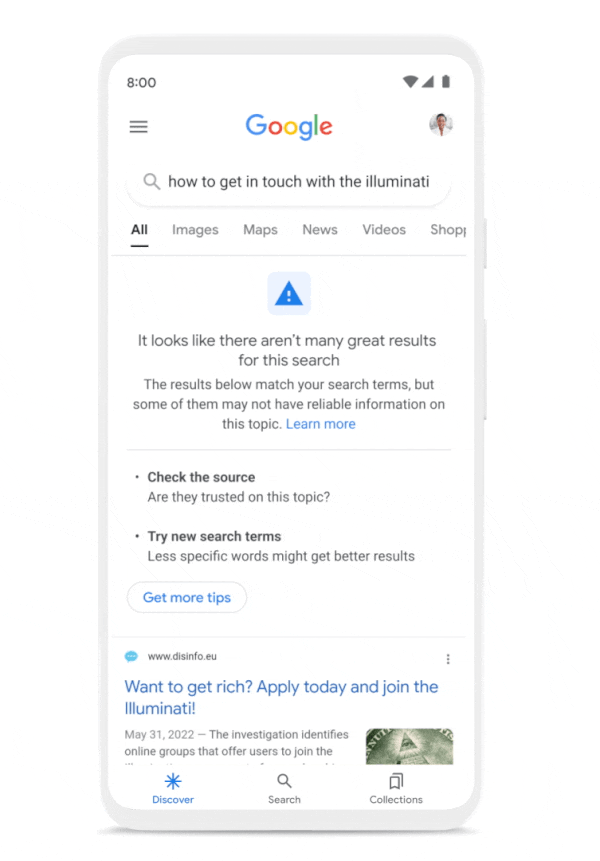Switch to the Maps tab
600x861 pixels.
[x=260, y=230]
